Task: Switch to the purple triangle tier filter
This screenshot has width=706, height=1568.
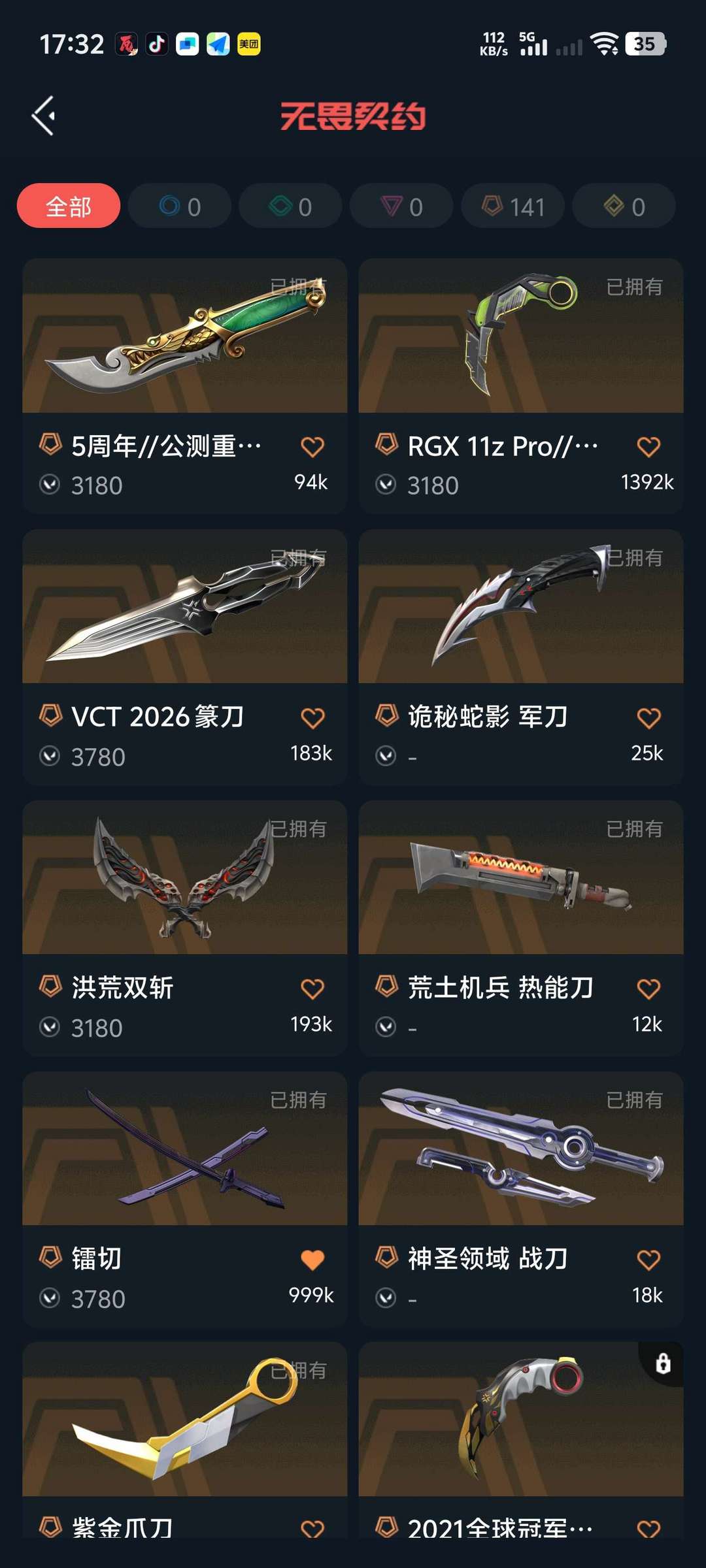Action: 401,206
